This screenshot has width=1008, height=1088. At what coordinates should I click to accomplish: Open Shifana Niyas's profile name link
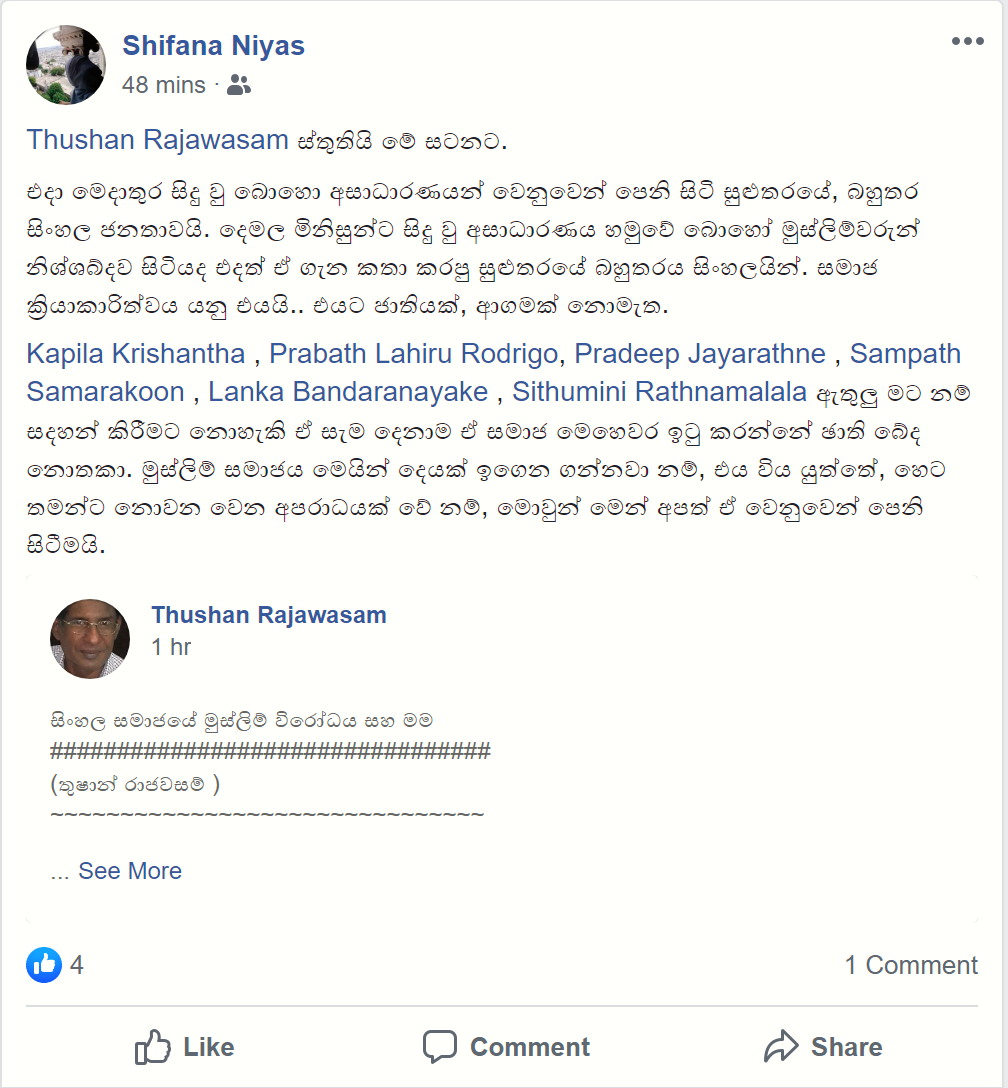click(213, 45)
